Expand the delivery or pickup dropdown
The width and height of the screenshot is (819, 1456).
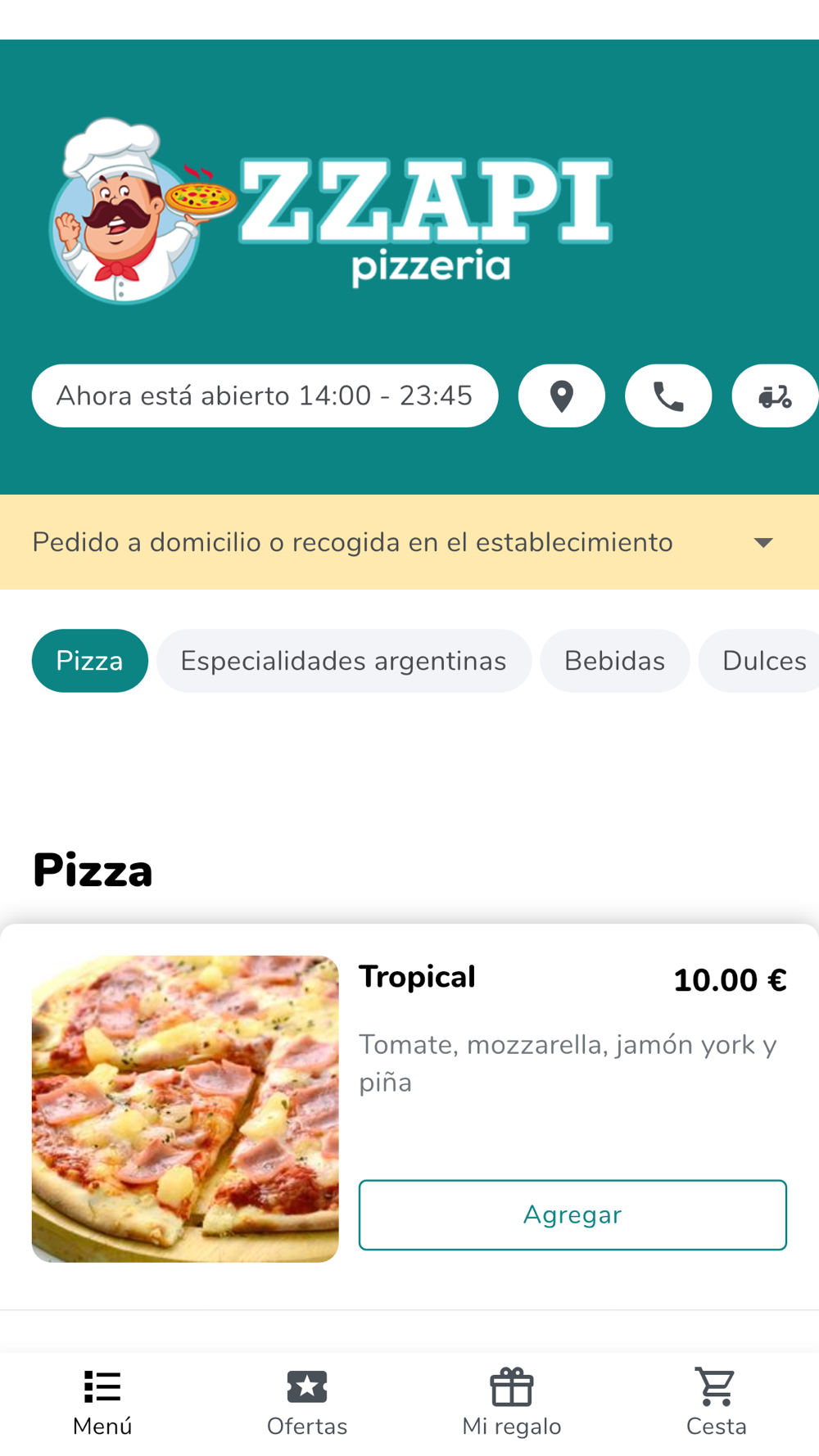[409, 542]
